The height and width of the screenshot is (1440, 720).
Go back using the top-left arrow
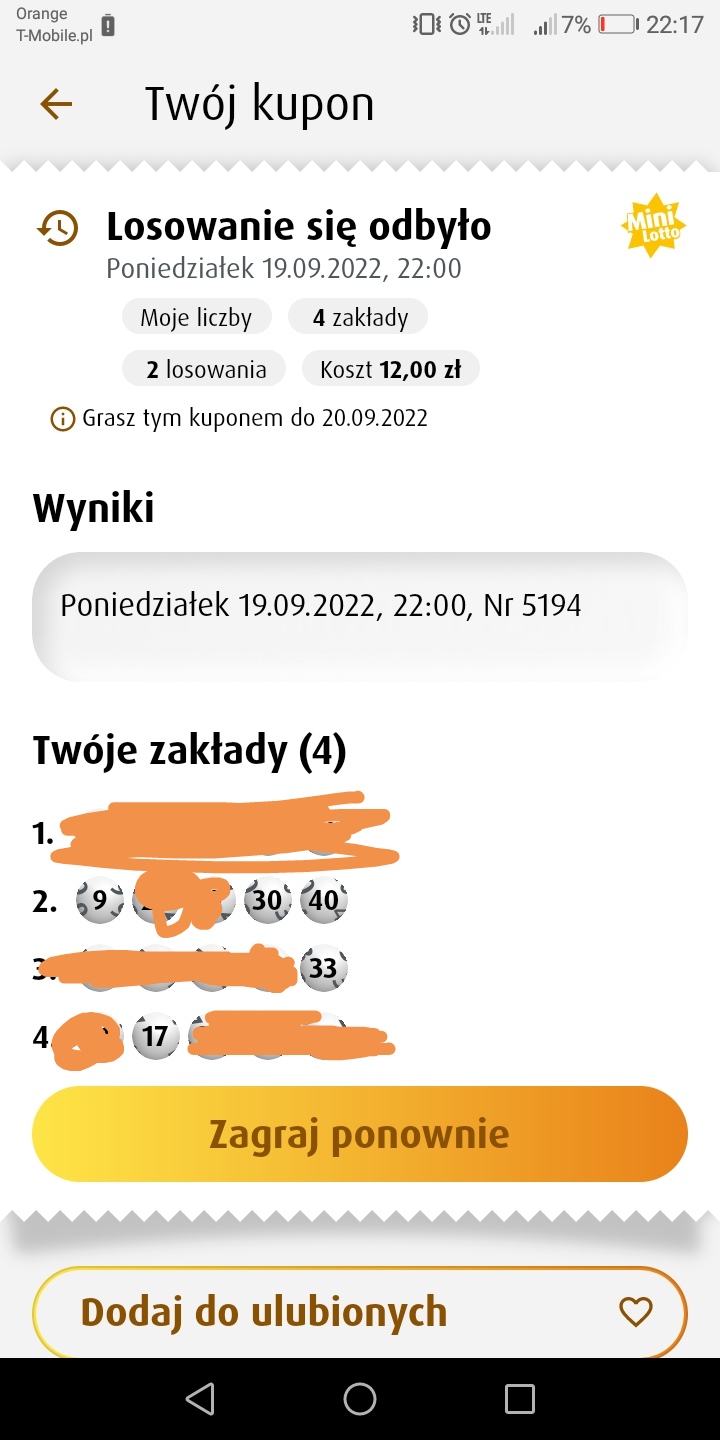pos(56,104)
